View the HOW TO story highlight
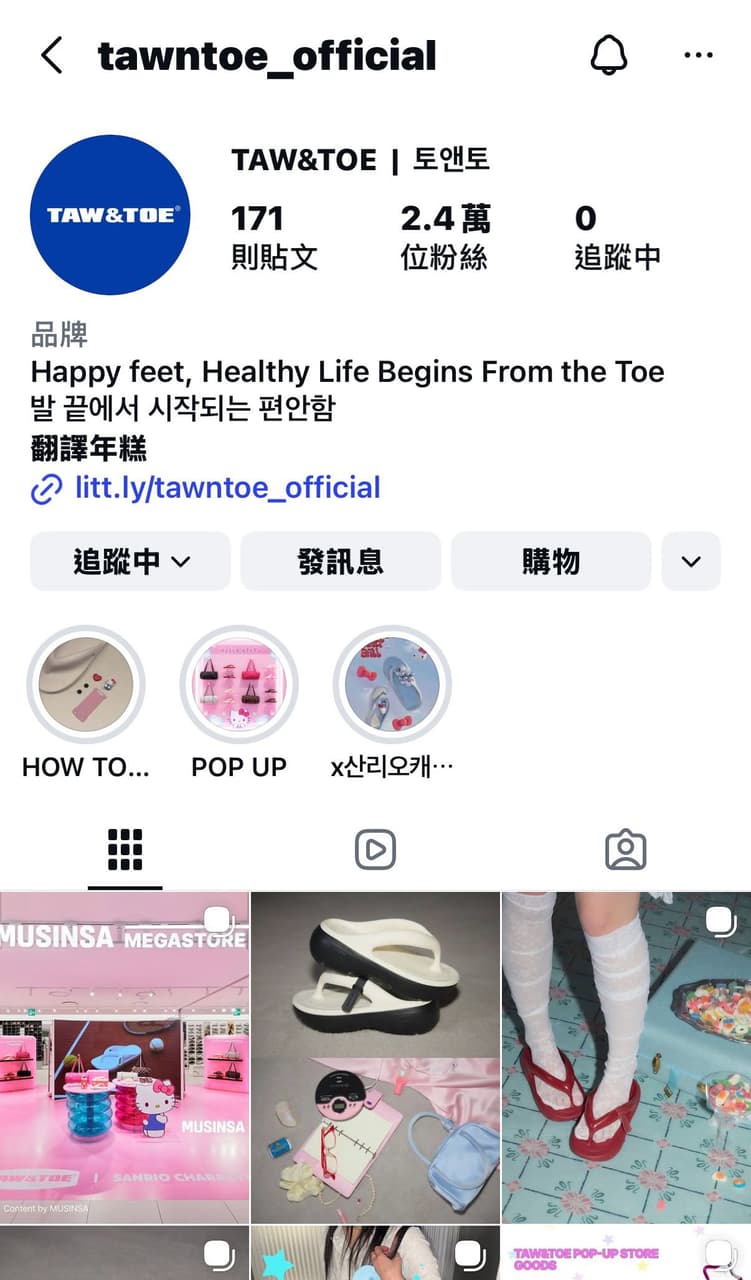 tap(86, 685)
